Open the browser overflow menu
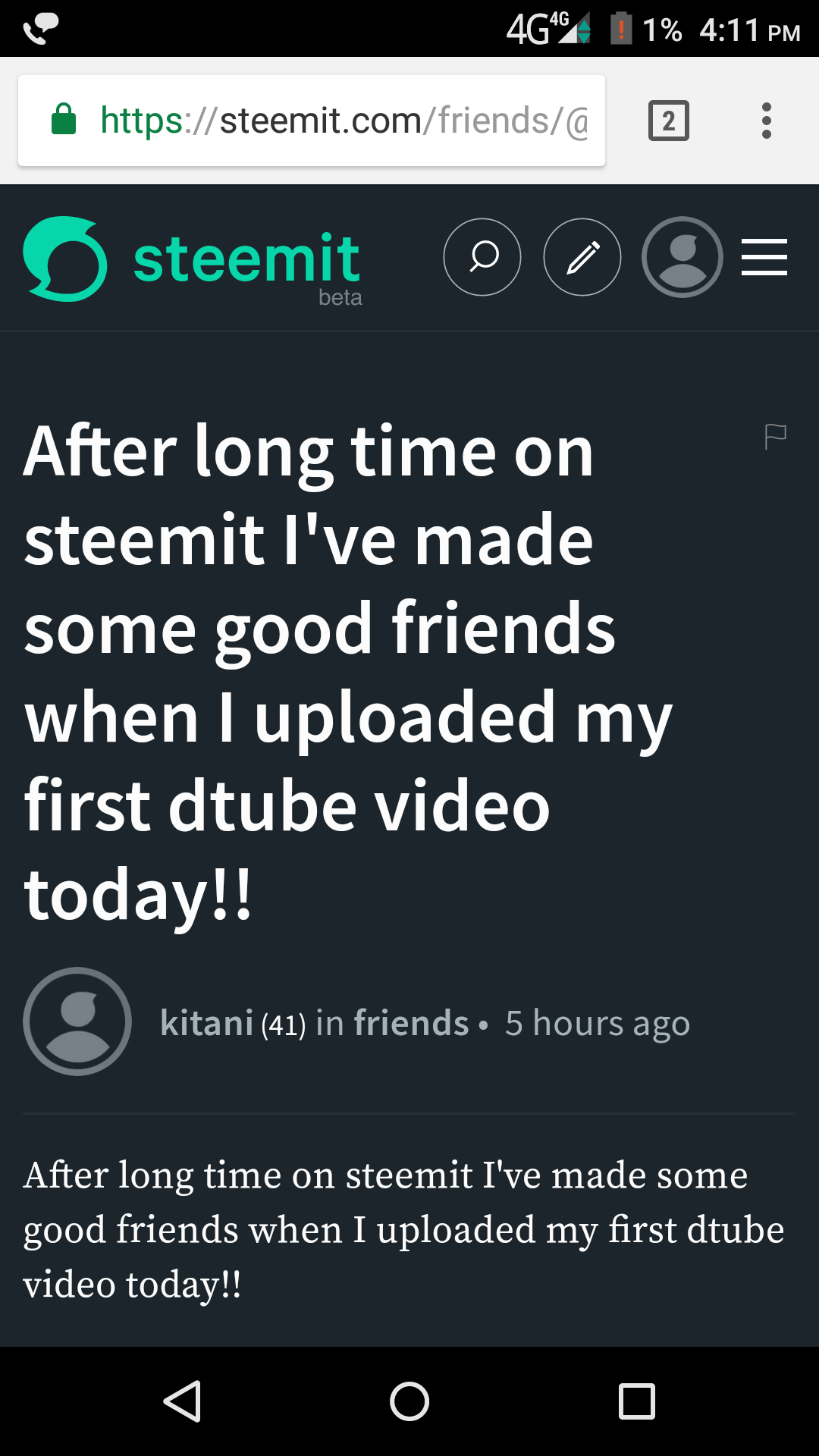 766,121
